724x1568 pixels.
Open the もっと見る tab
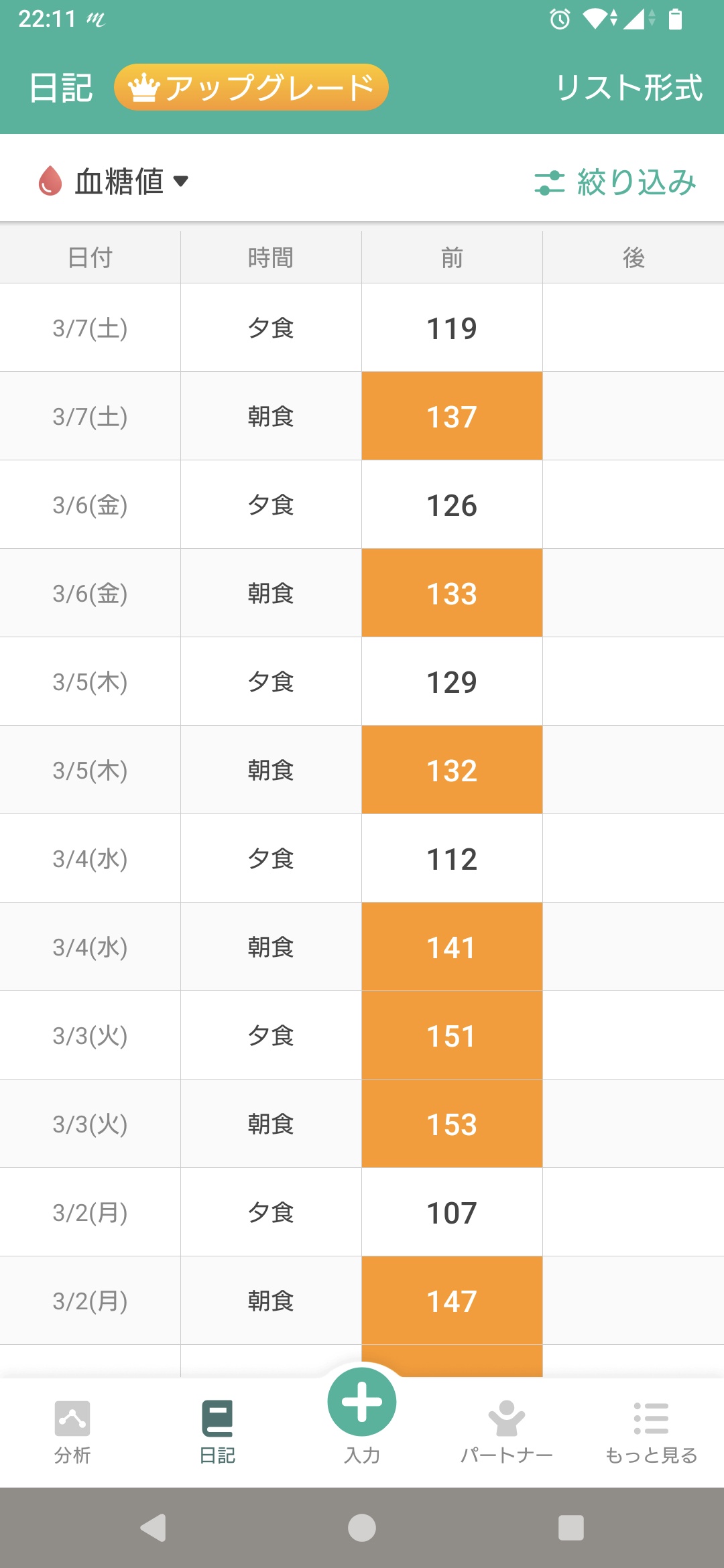[652, 1432]
